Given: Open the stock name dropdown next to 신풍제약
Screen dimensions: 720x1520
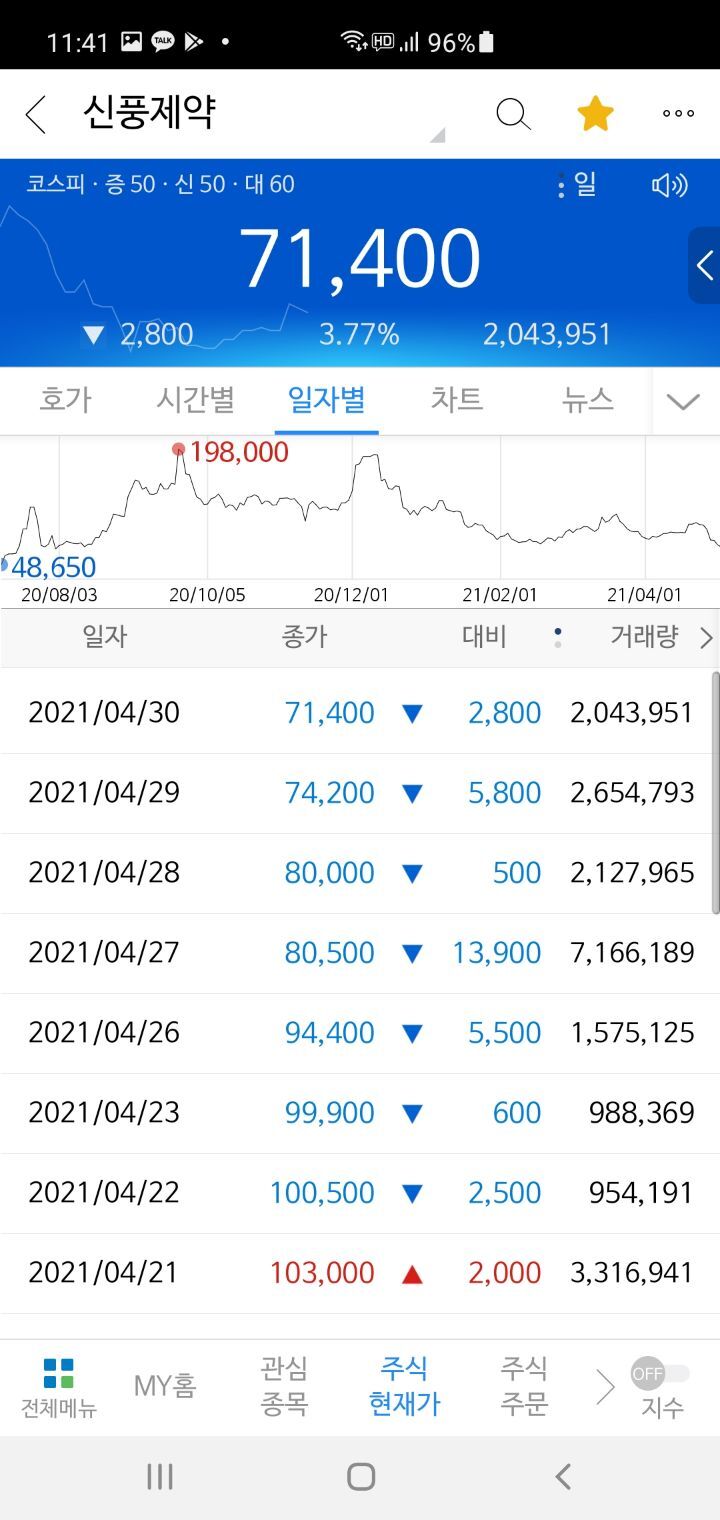Looking at the screenshot, I should coord(437,136).
